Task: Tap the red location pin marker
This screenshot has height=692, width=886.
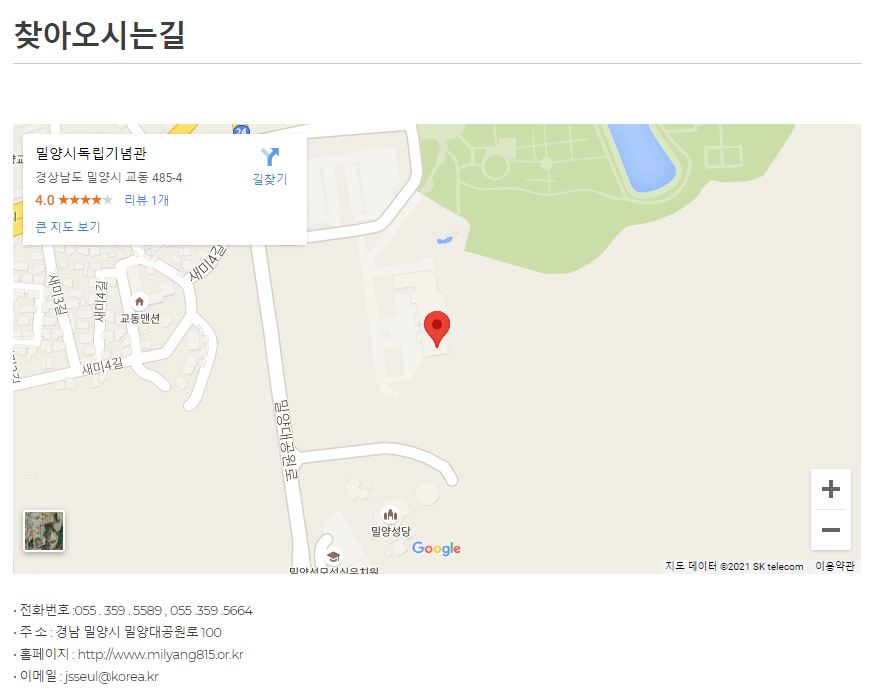Action: coord(437,327)
